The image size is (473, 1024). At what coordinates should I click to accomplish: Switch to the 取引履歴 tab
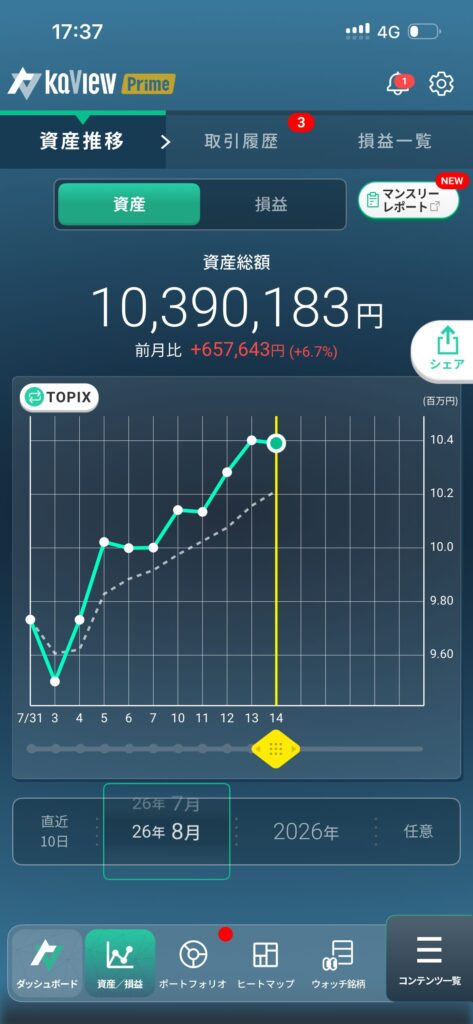[x=241, y=141]
